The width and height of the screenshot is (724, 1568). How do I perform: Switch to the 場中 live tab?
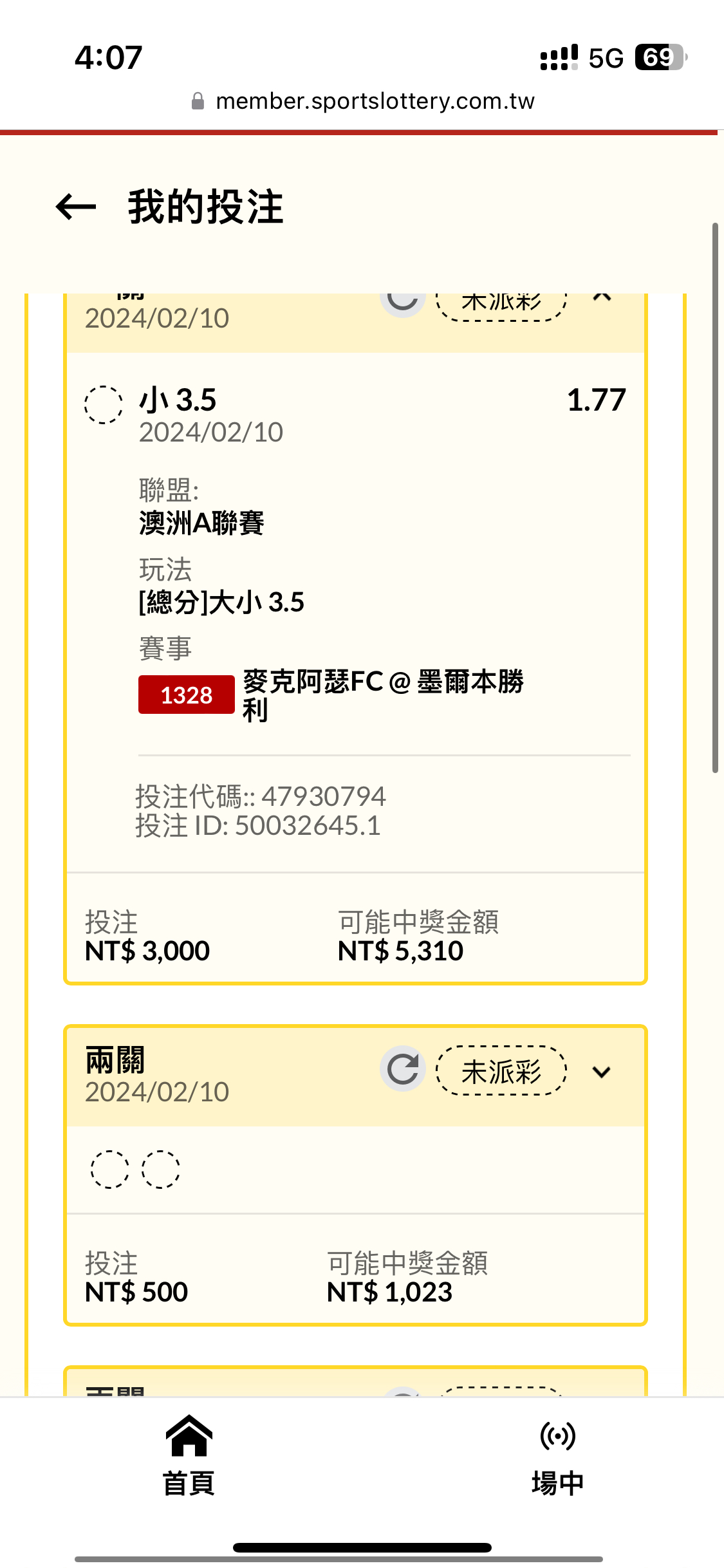pos(557,1456)
